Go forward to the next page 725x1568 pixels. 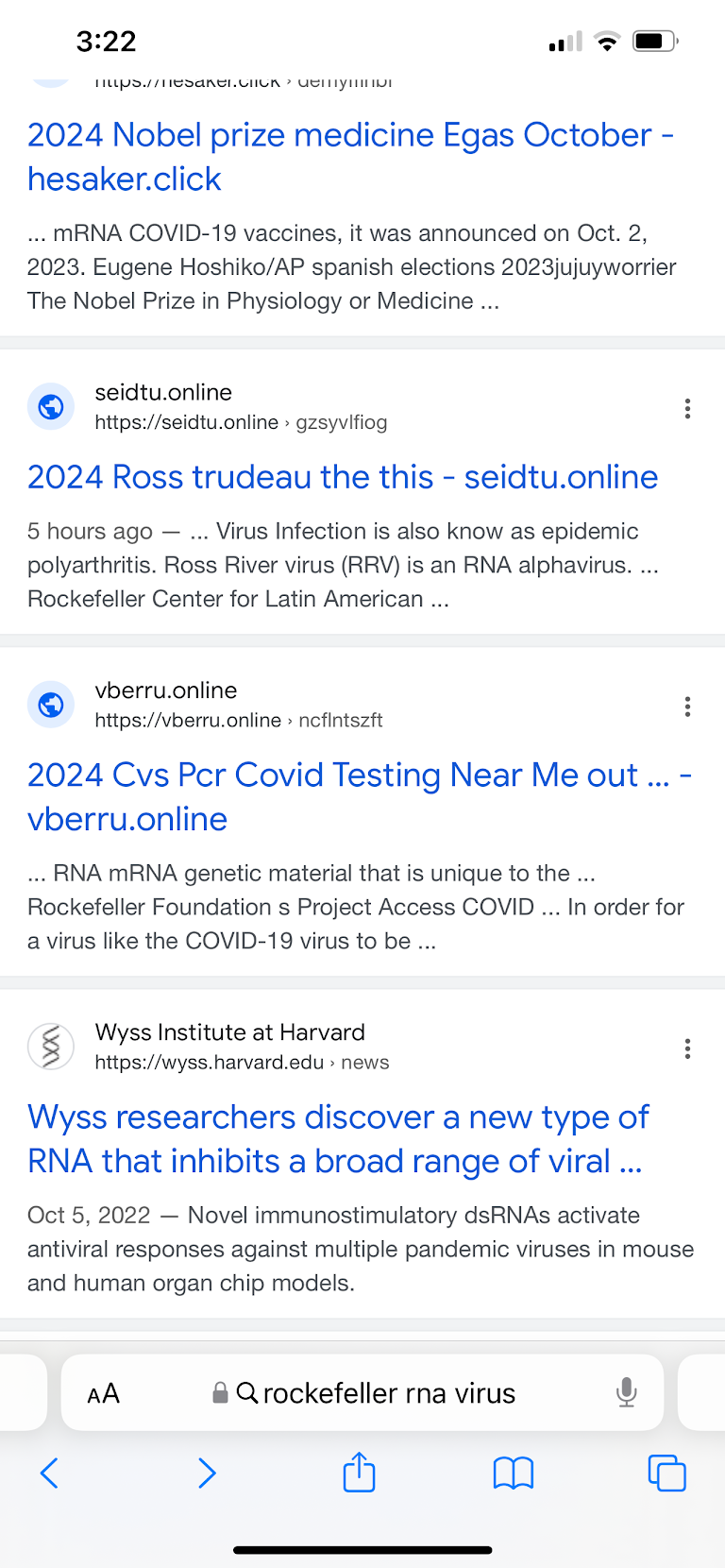(207, 1473)
